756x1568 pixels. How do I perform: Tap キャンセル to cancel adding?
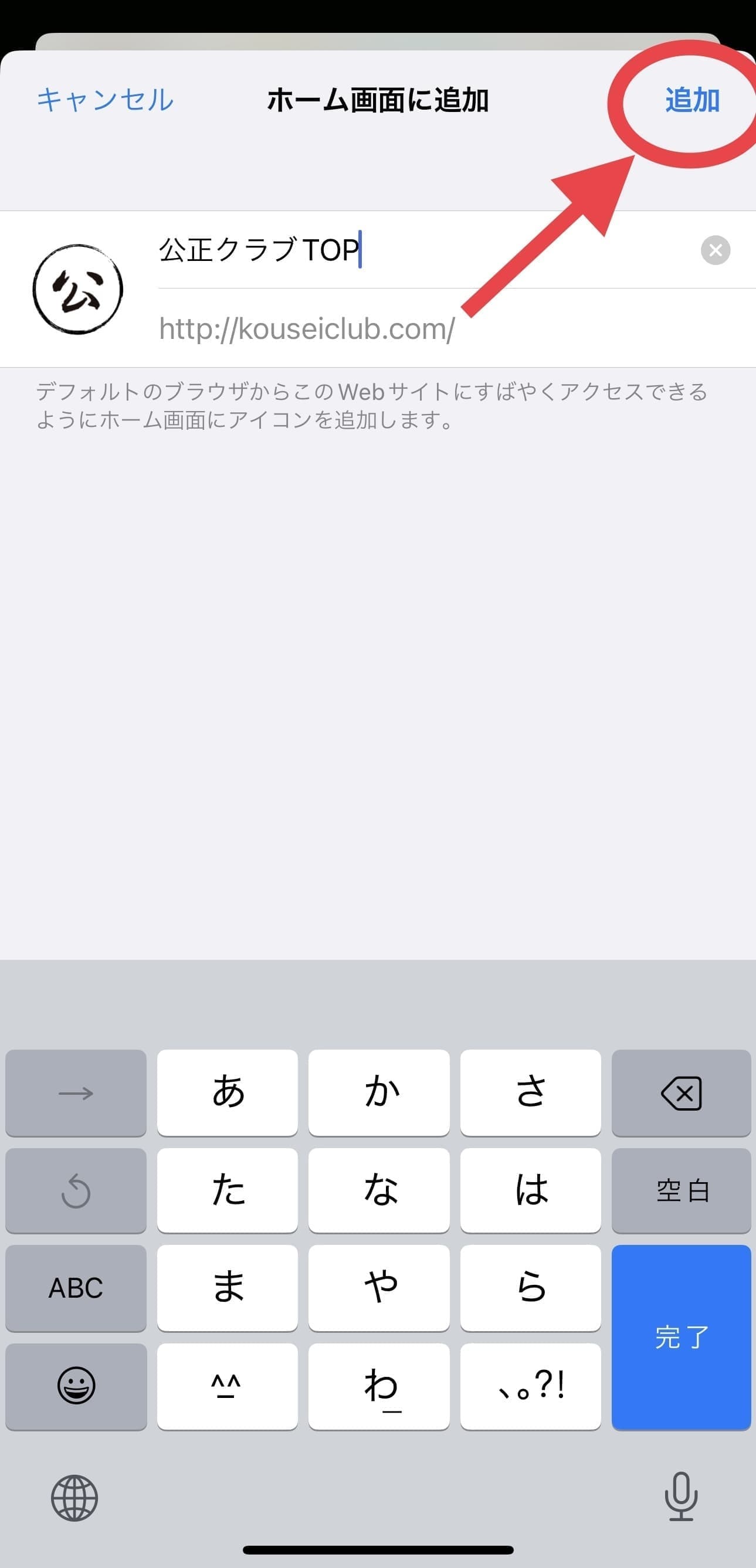(x=106, y=100)
